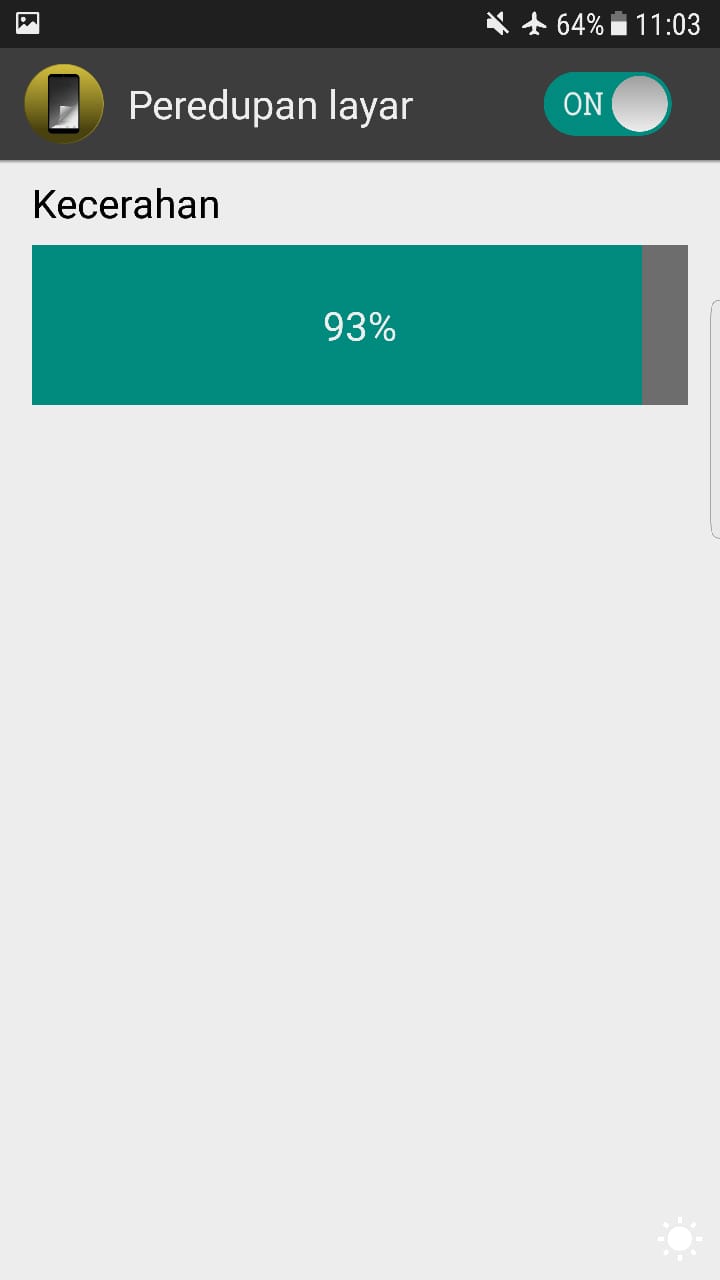Turn off the Peredupan layar switch

point(607,104)
